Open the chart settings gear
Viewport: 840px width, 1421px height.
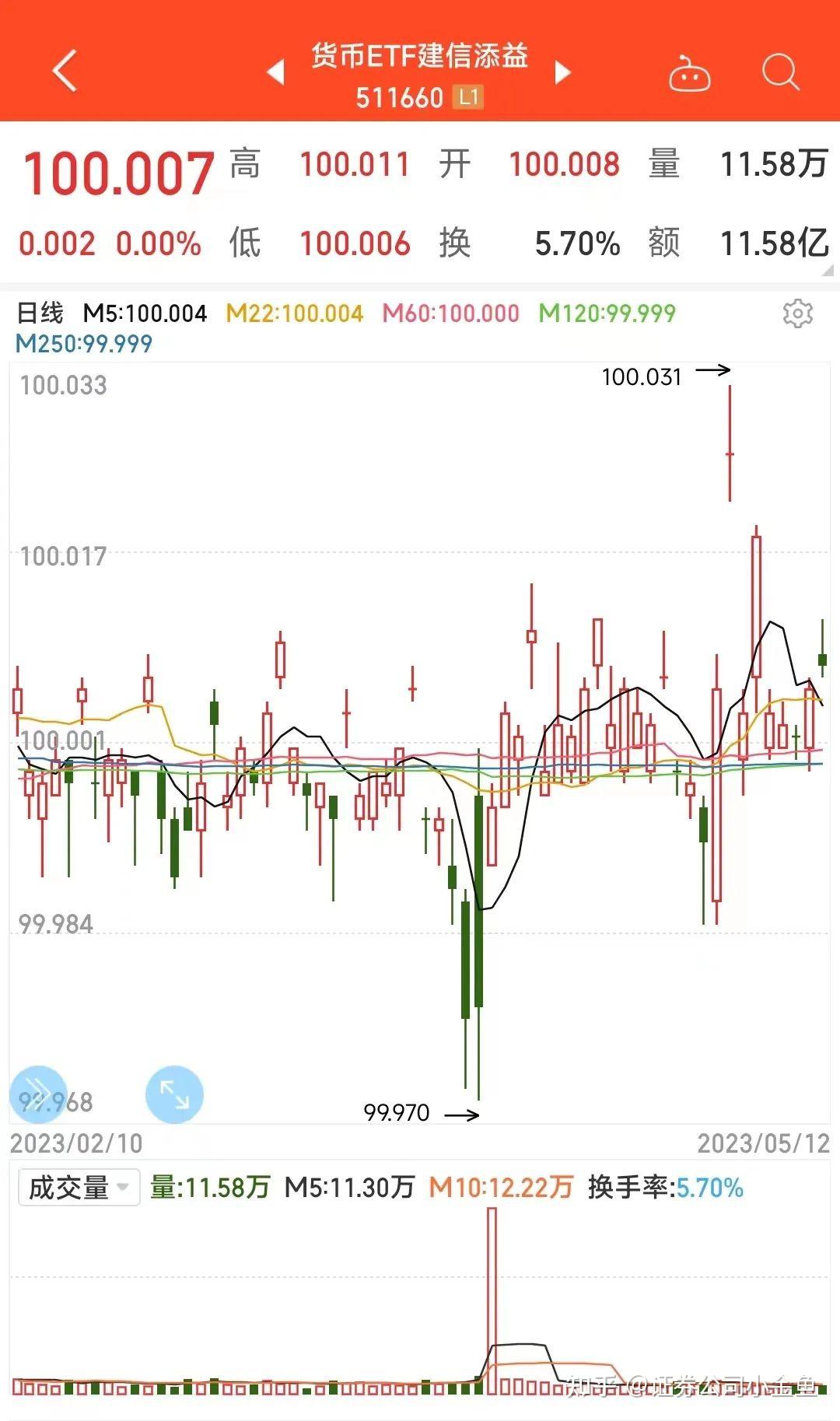(798, 313)
